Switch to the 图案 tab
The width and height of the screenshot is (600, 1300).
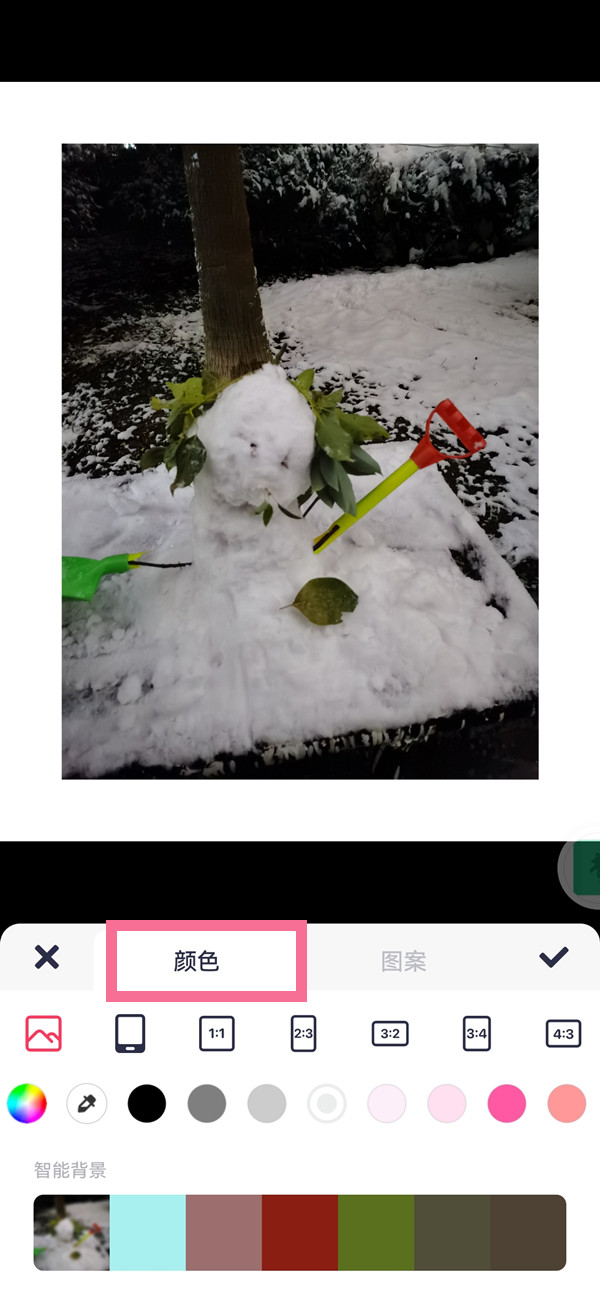(404, 962)
